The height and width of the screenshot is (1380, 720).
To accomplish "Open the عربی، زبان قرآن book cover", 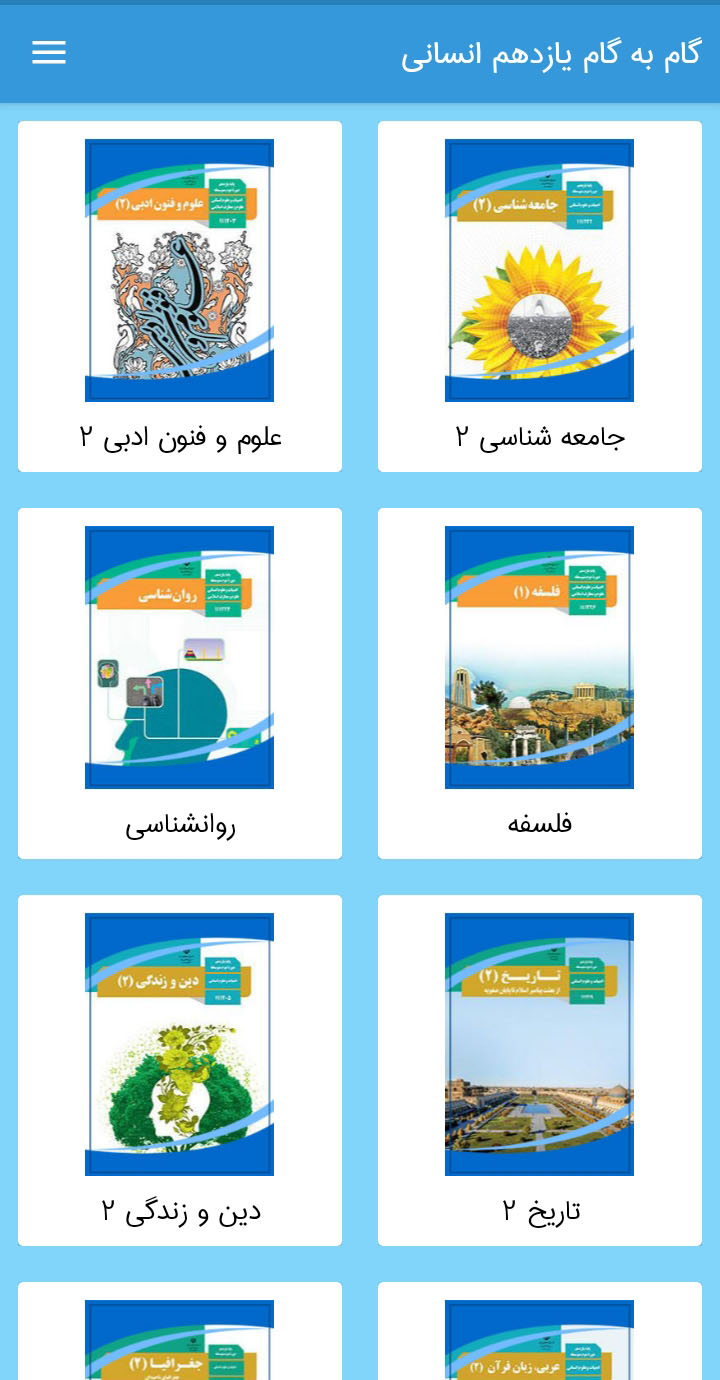I will [540, 1340].
